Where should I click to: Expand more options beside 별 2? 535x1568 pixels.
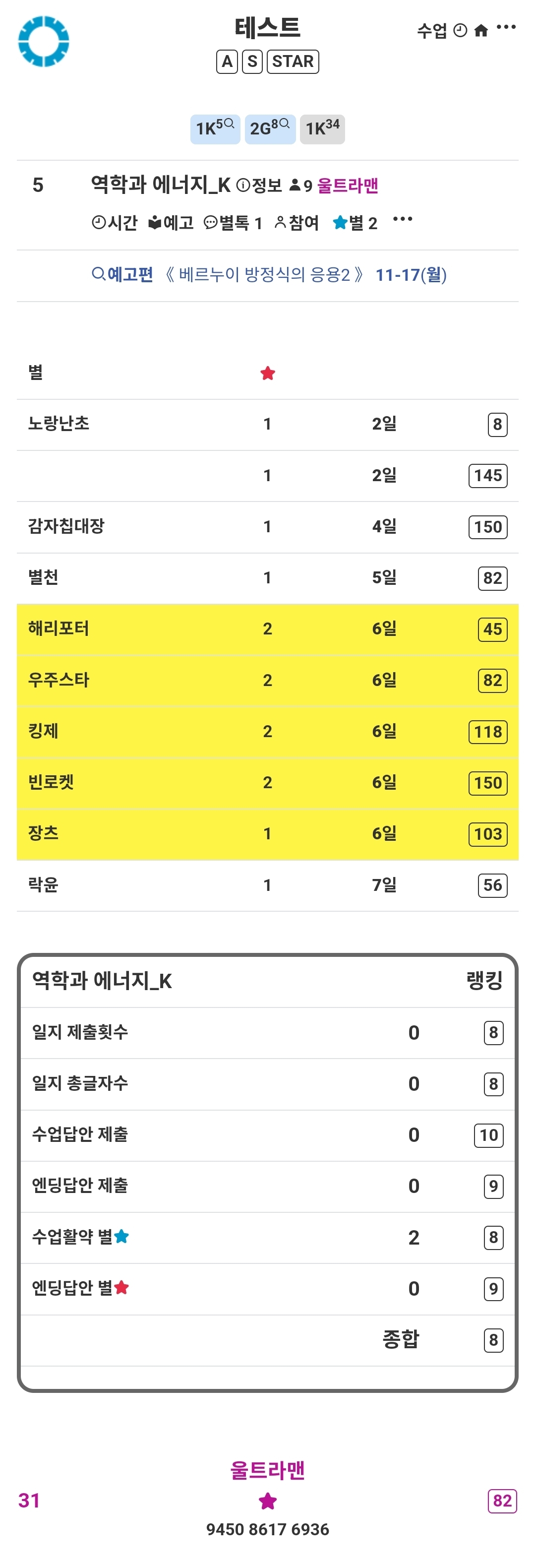(402, 219)
